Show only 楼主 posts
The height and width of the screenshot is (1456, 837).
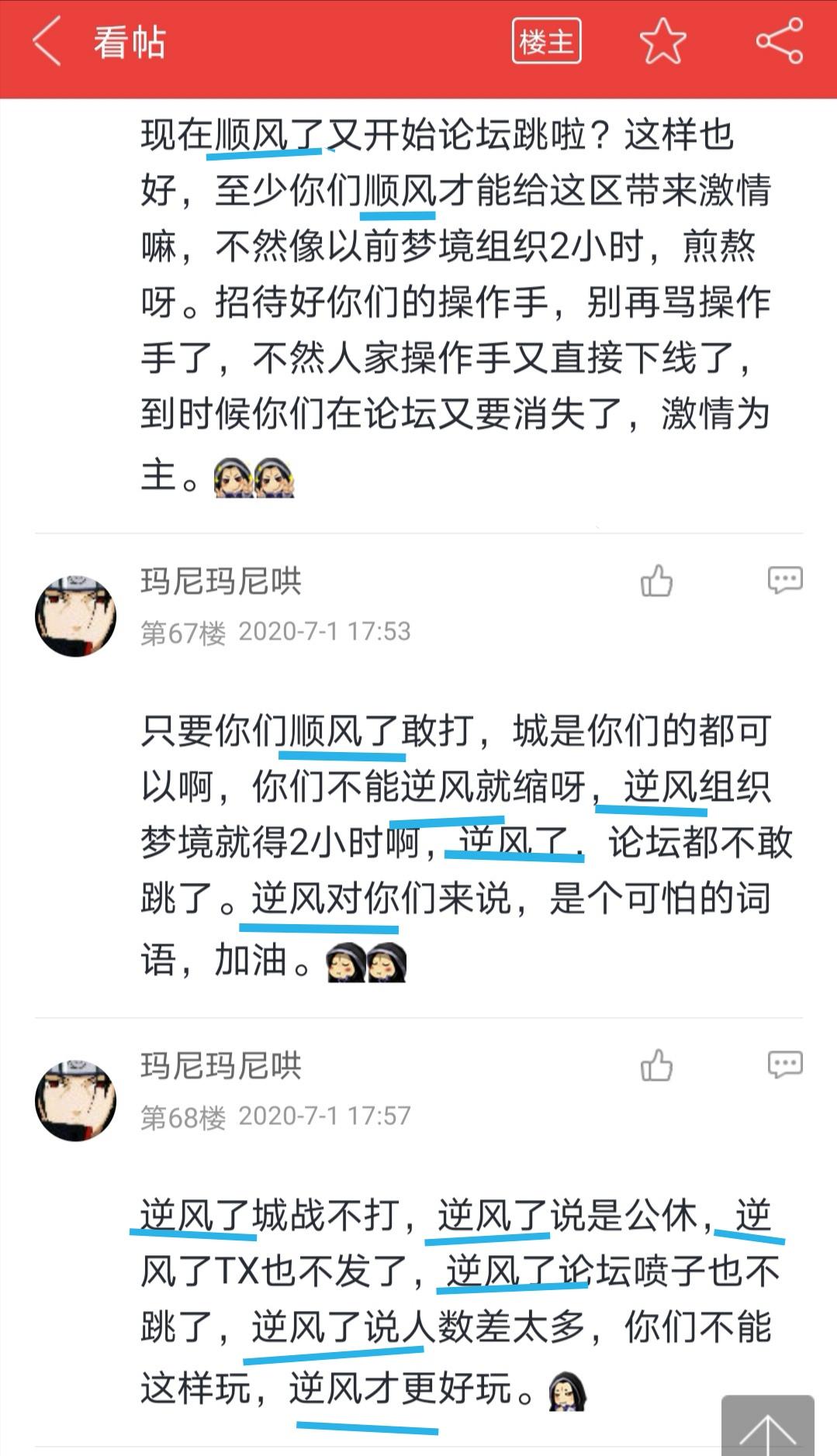click(546, 42)
